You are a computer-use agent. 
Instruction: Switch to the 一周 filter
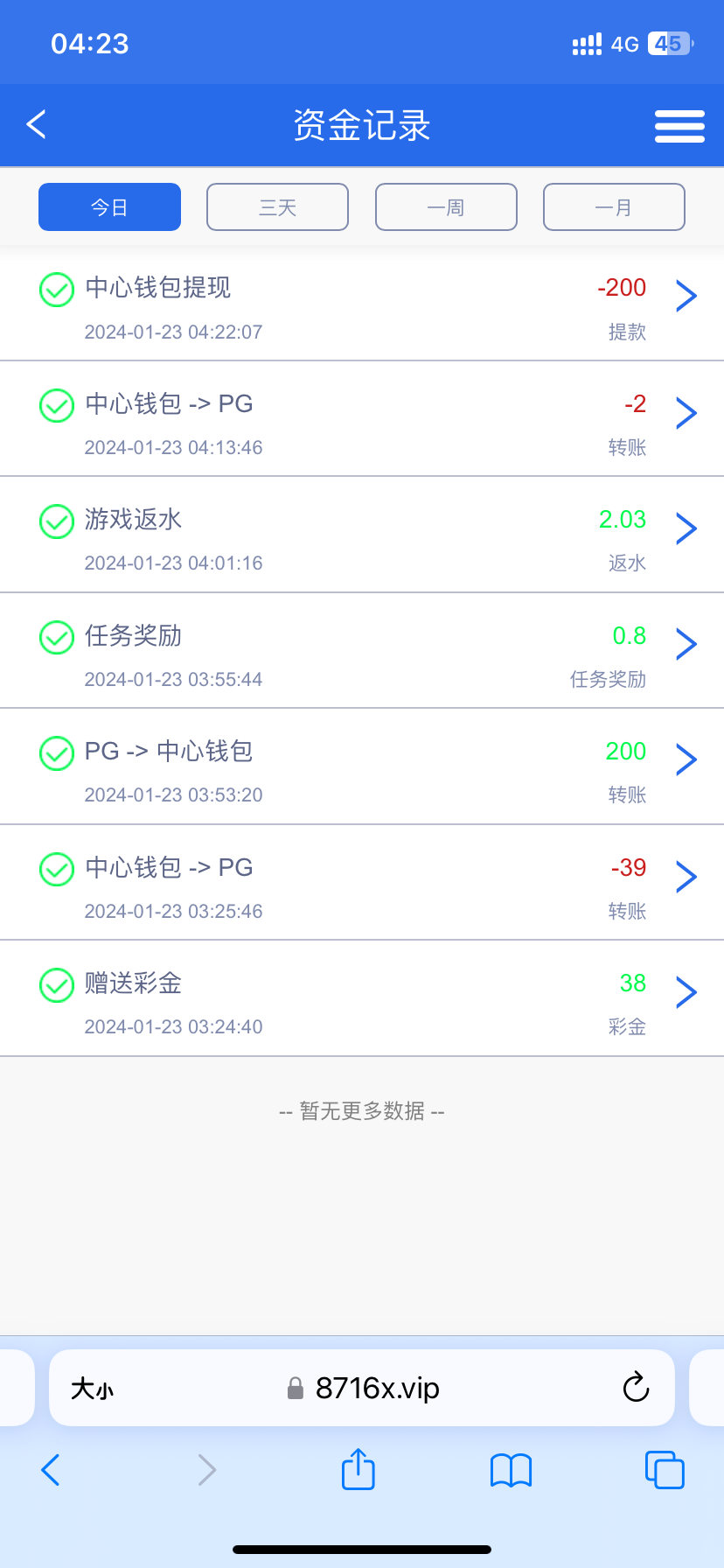[446, 207]
